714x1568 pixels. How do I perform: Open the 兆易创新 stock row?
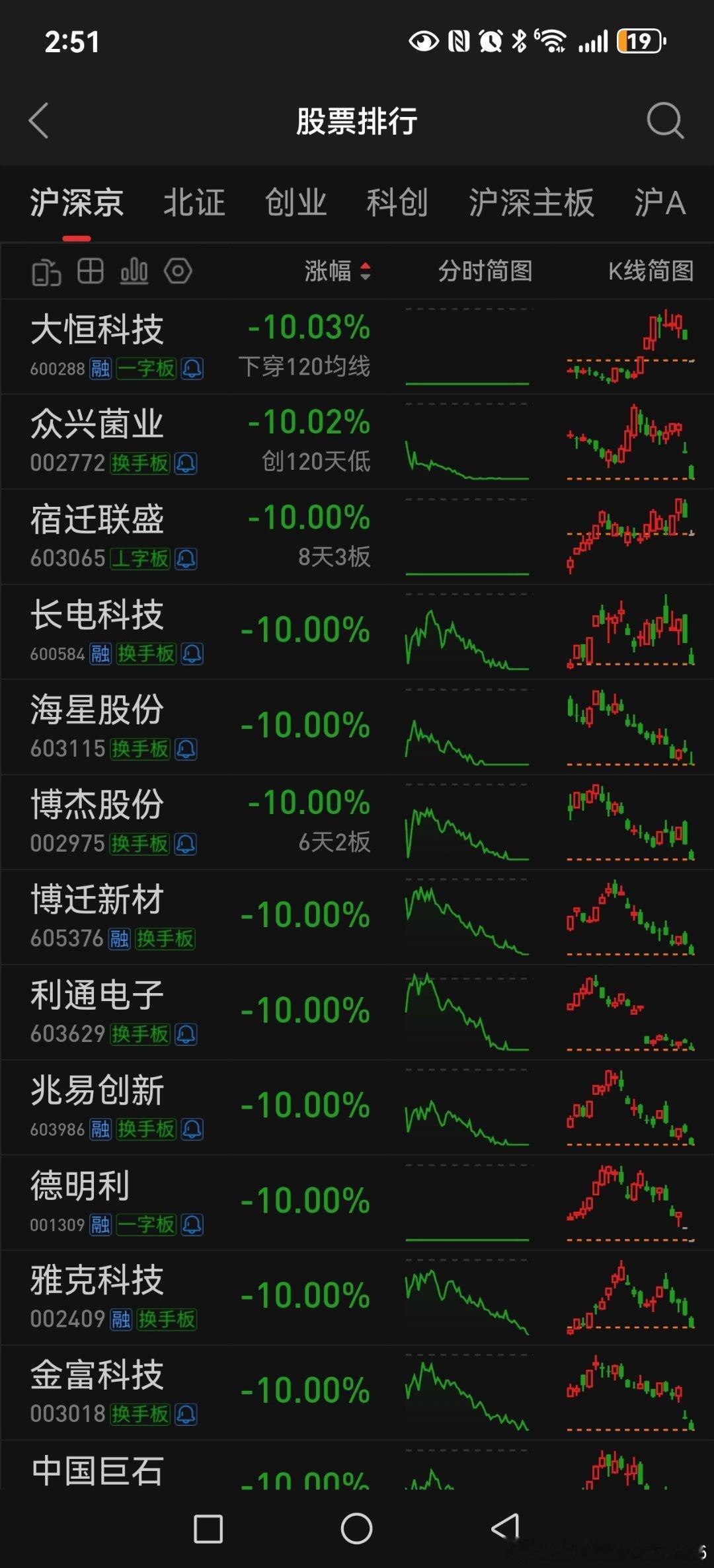click(357, 1107)
